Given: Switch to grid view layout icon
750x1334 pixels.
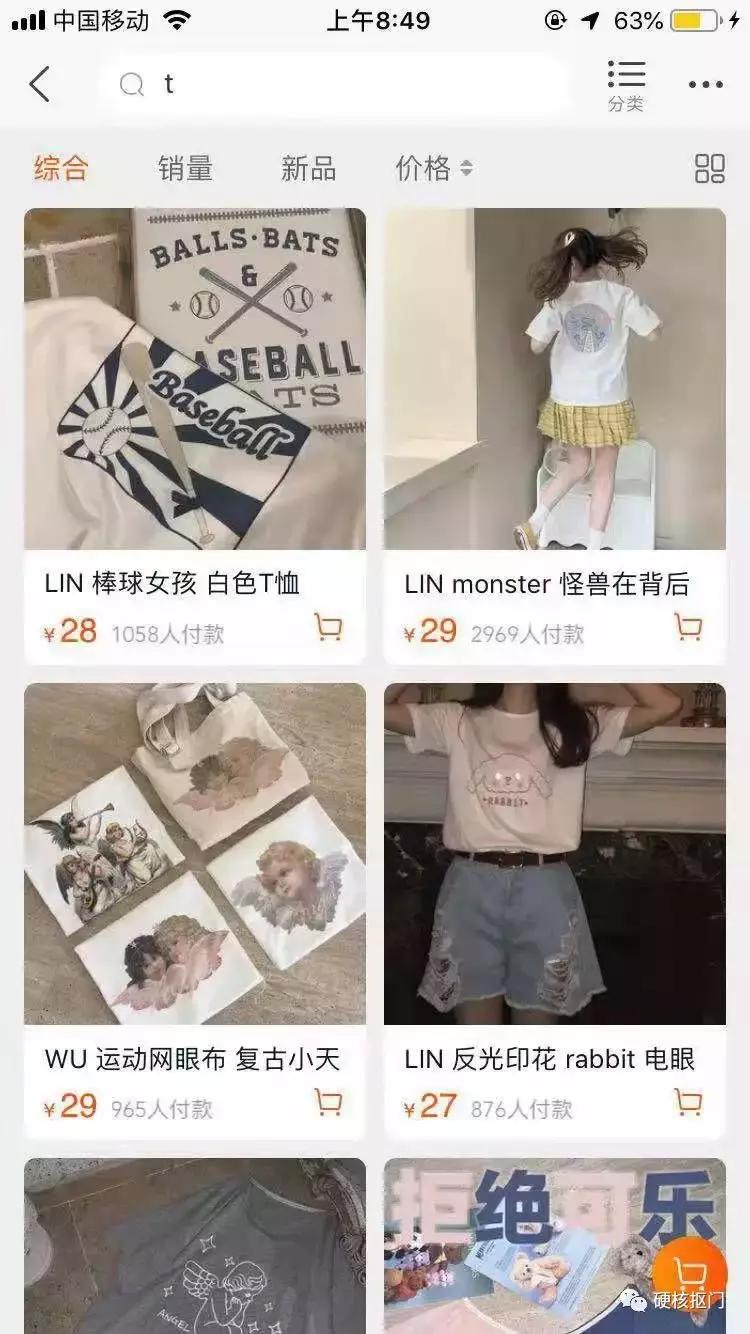Looking at the screenshot, I should point(710,170).
